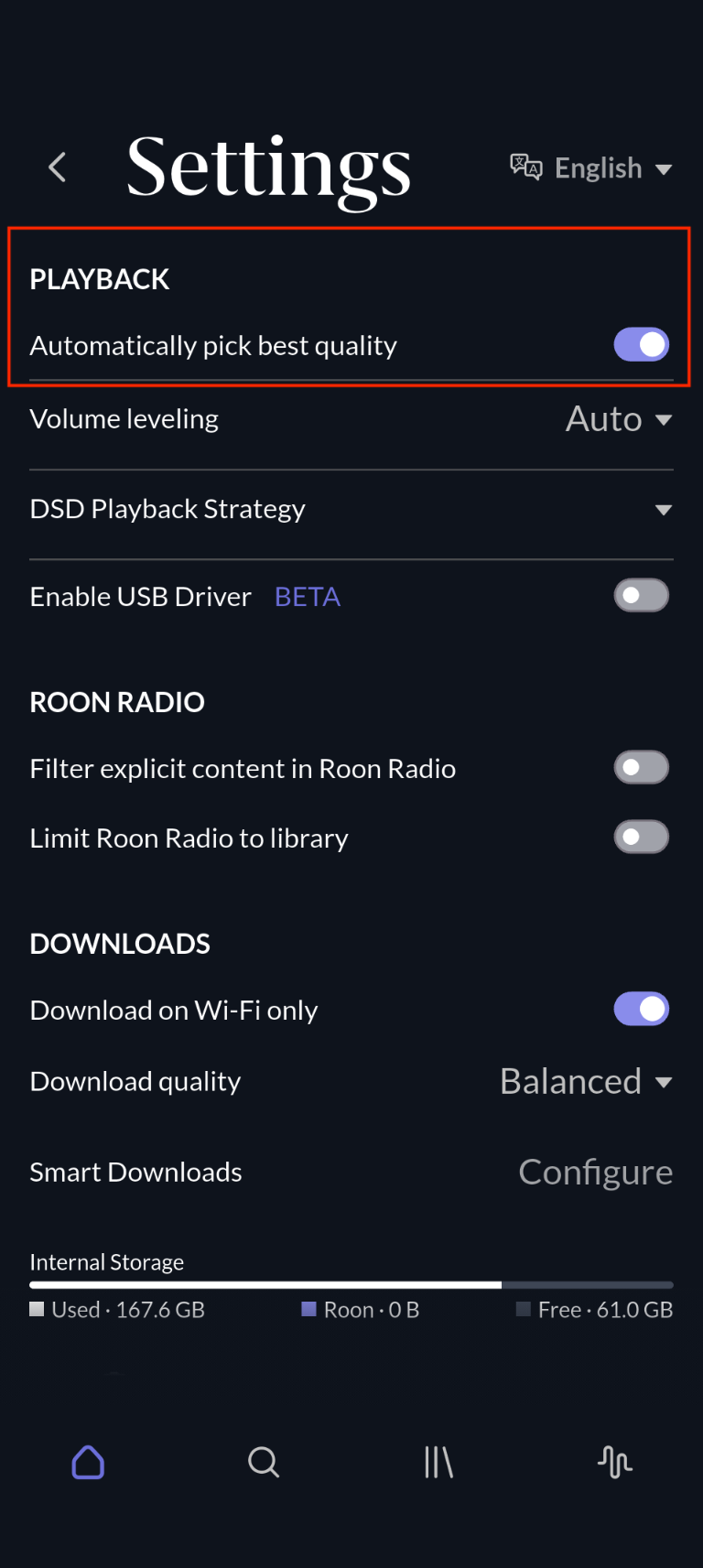Viewport: 703px width, 1568px height.
Task: Expand the DSD Playback Strategy dropdown
Action: click(x=664, y=510)
